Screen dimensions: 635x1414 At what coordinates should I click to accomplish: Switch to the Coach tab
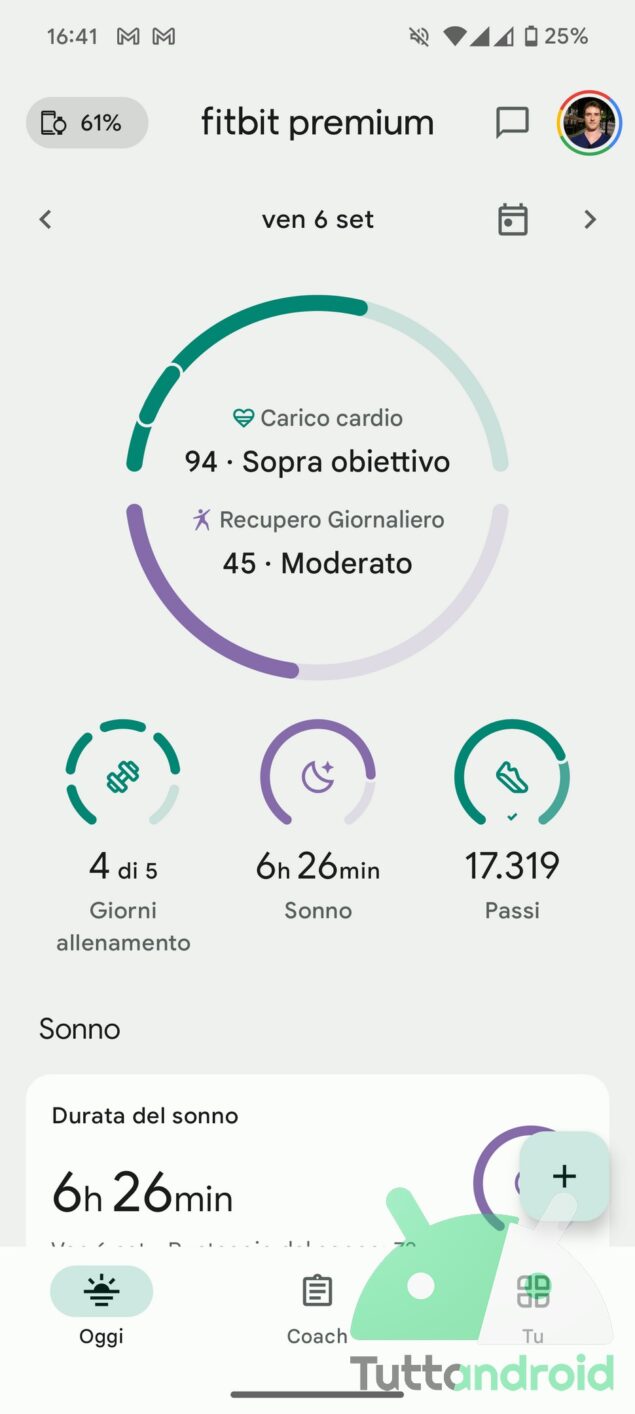click(317, 1306)
